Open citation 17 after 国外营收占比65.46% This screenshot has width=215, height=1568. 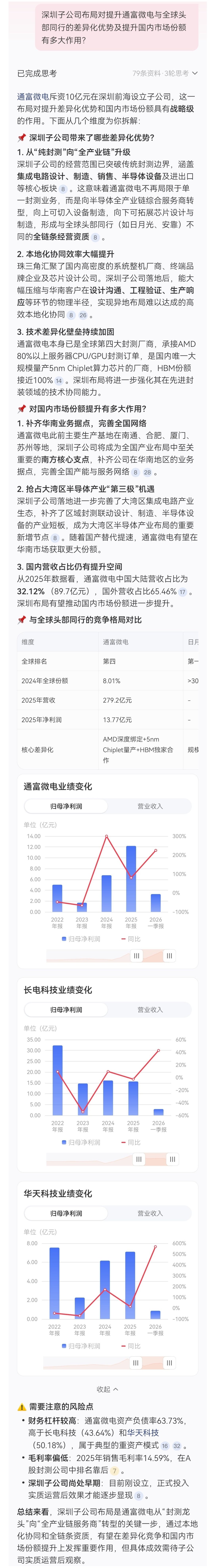(182, 592)
